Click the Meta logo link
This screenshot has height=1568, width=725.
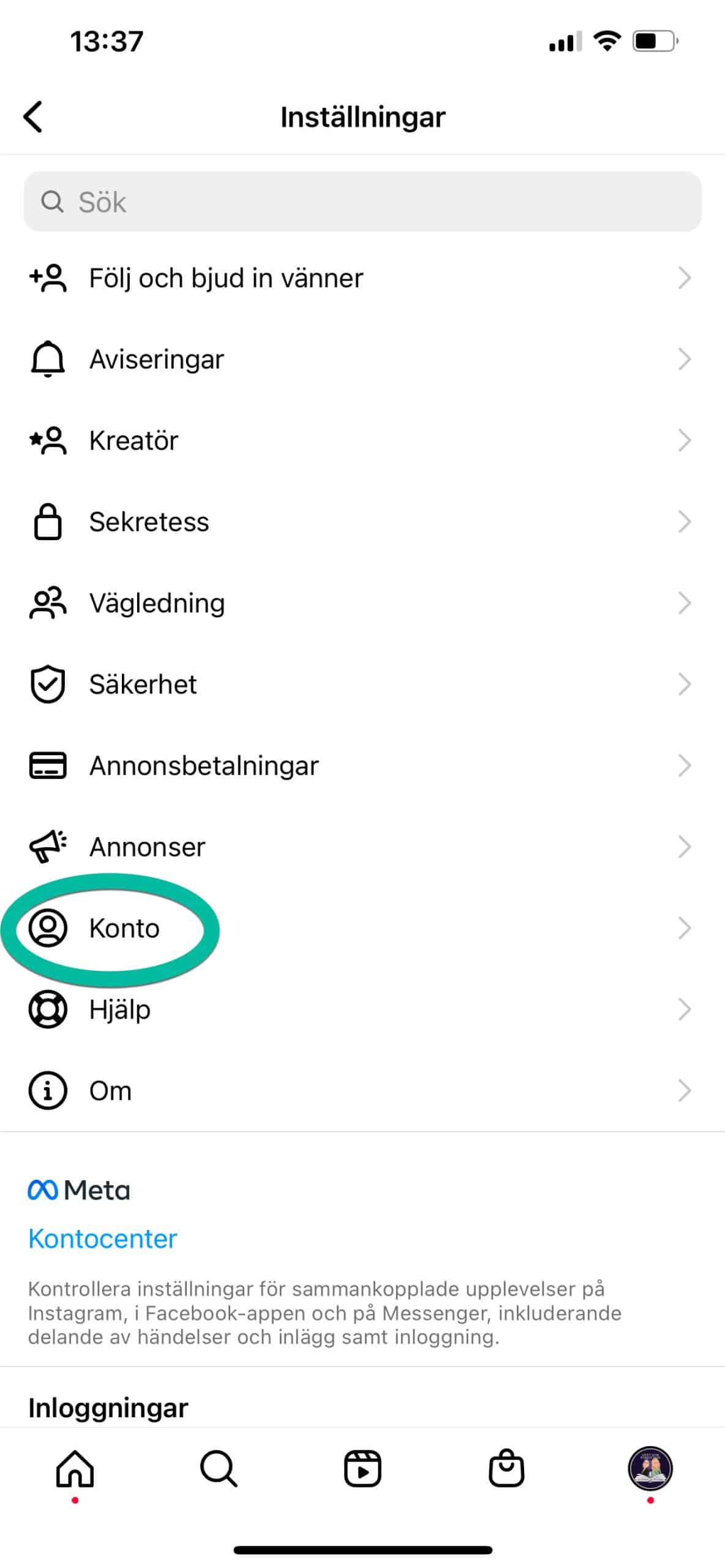78,1188
